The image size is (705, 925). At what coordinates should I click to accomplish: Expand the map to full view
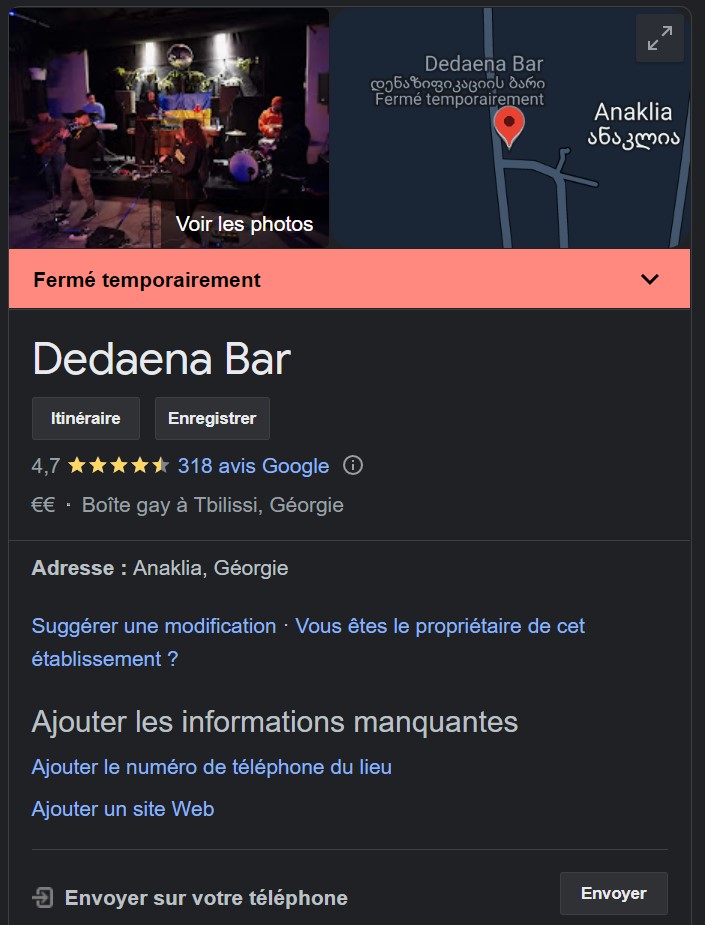pos(659,39)
